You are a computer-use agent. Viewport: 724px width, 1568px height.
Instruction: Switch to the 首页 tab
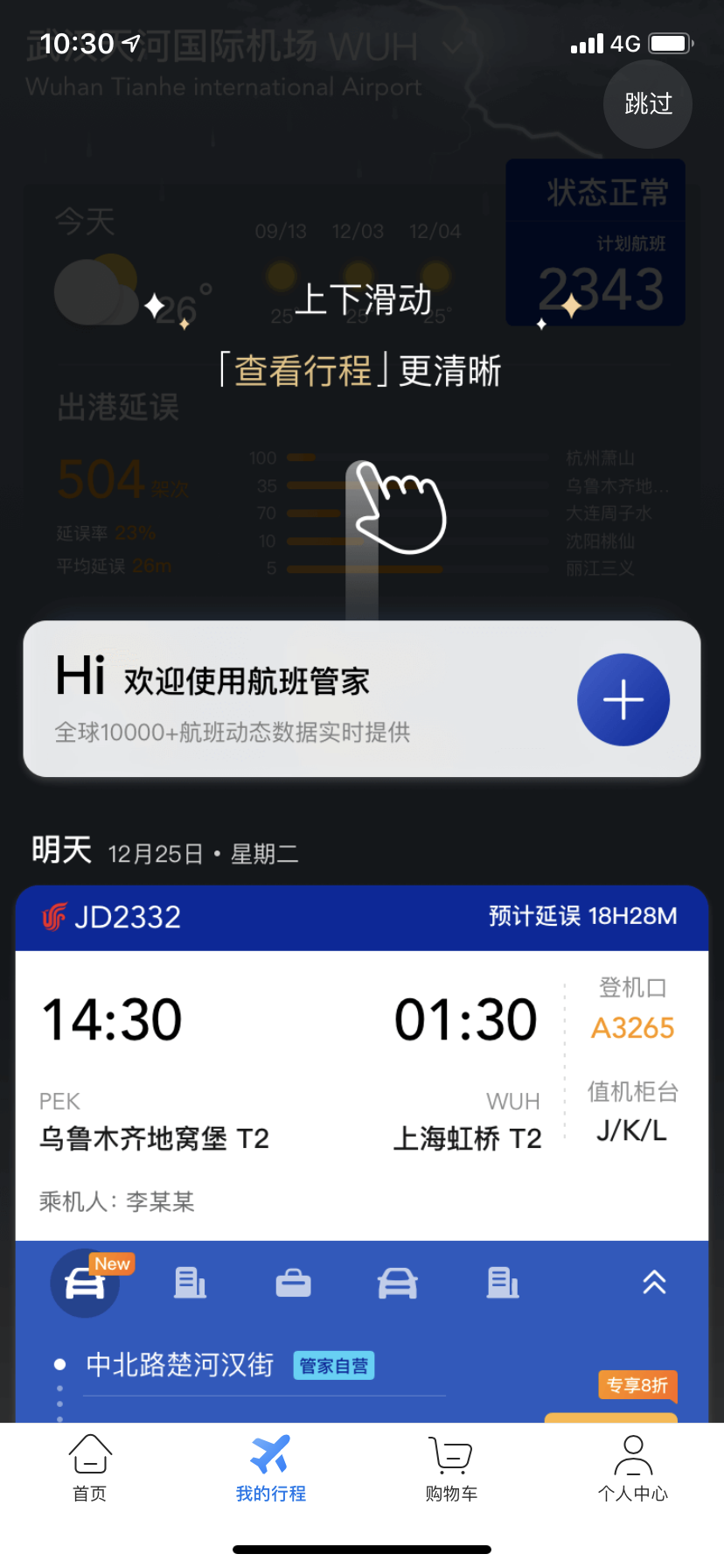click(x=90, y=1469)
